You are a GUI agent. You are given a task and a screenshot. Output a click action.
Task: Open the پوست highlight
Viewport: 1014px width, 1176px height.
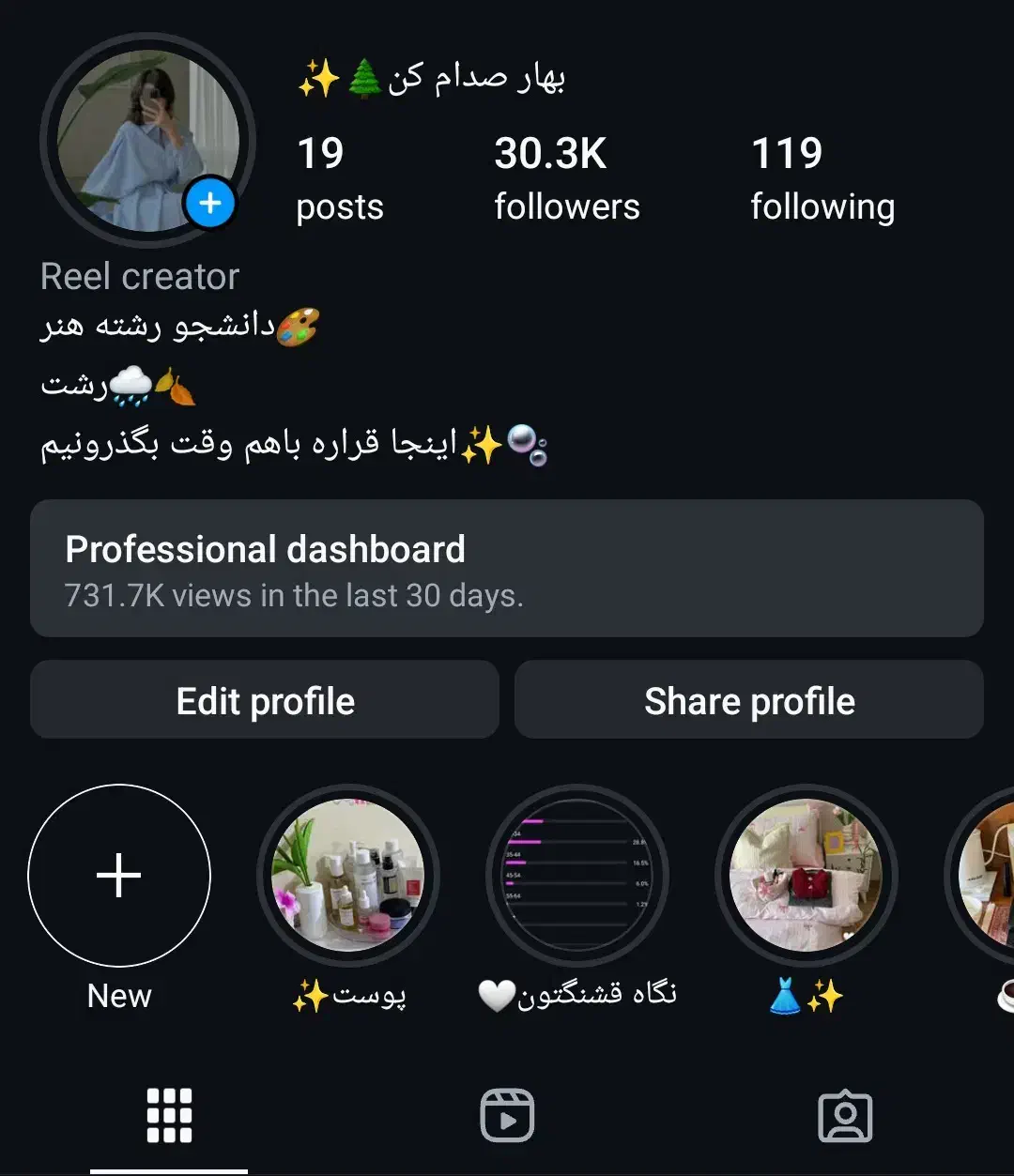click(348, 876)
